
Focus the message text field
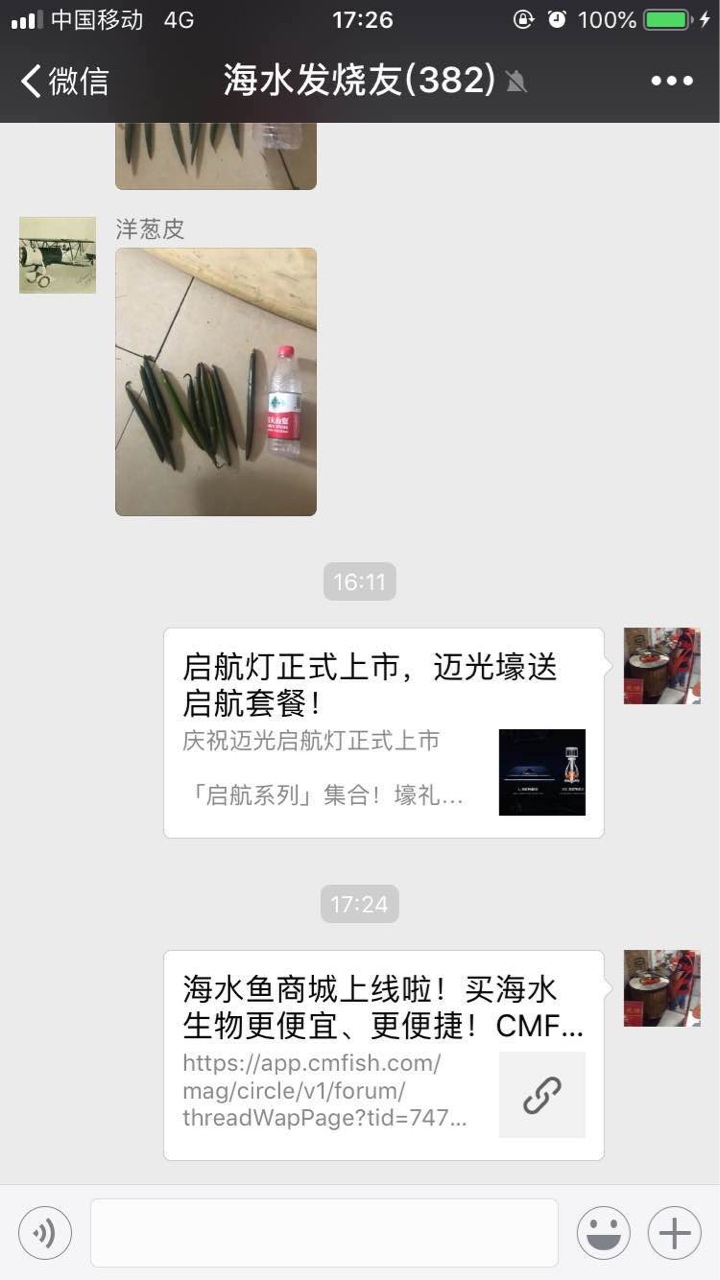[324, 1233]
